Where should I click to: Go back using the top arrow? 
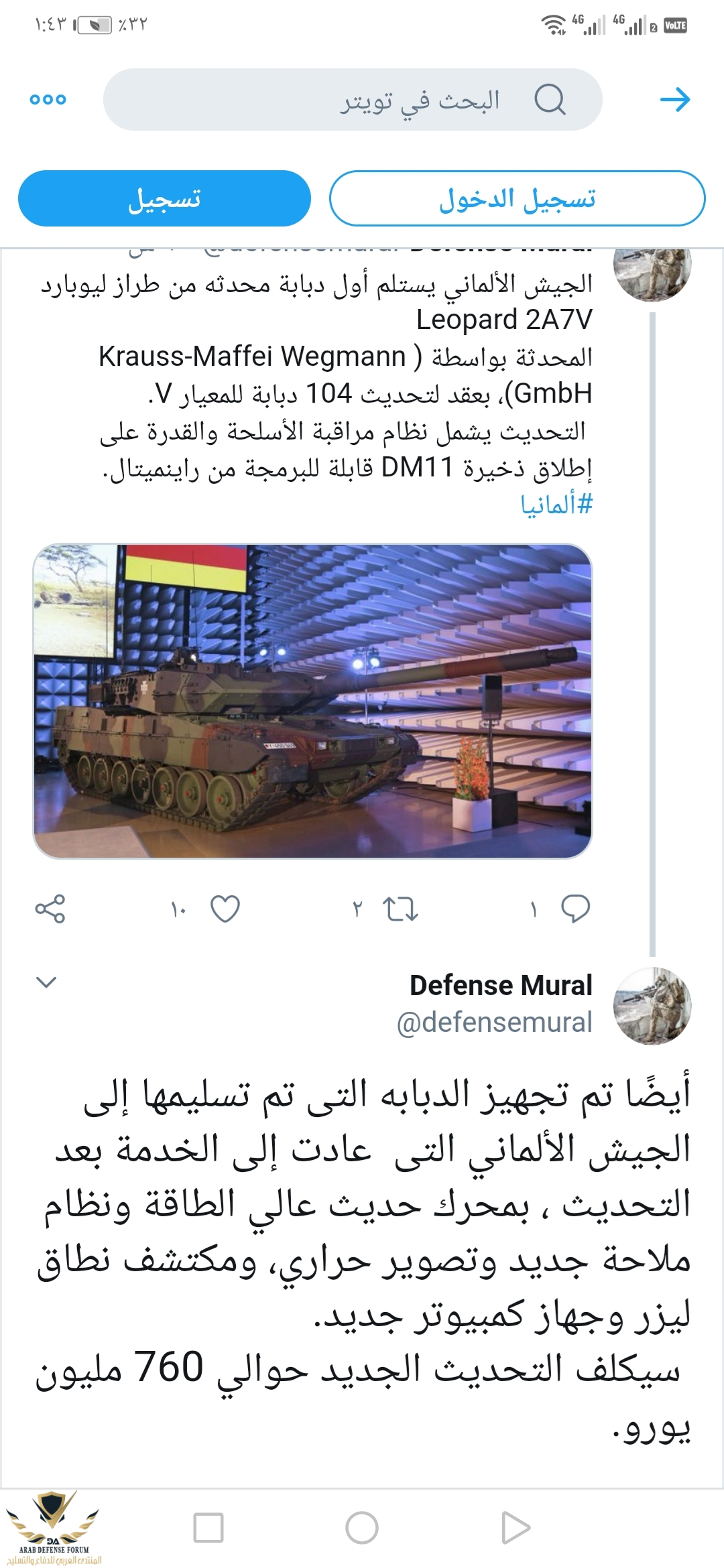pyautogui.click(x=674, y=100)
